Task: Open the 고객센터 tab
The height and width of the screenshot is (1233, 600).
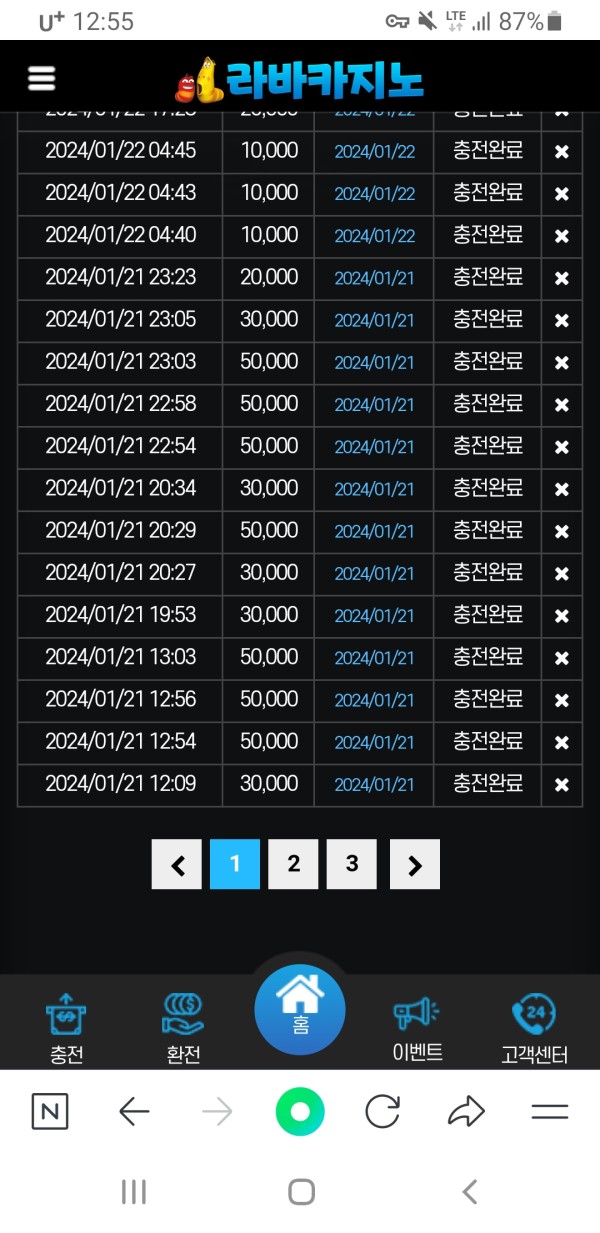Action: point(534,1028)
